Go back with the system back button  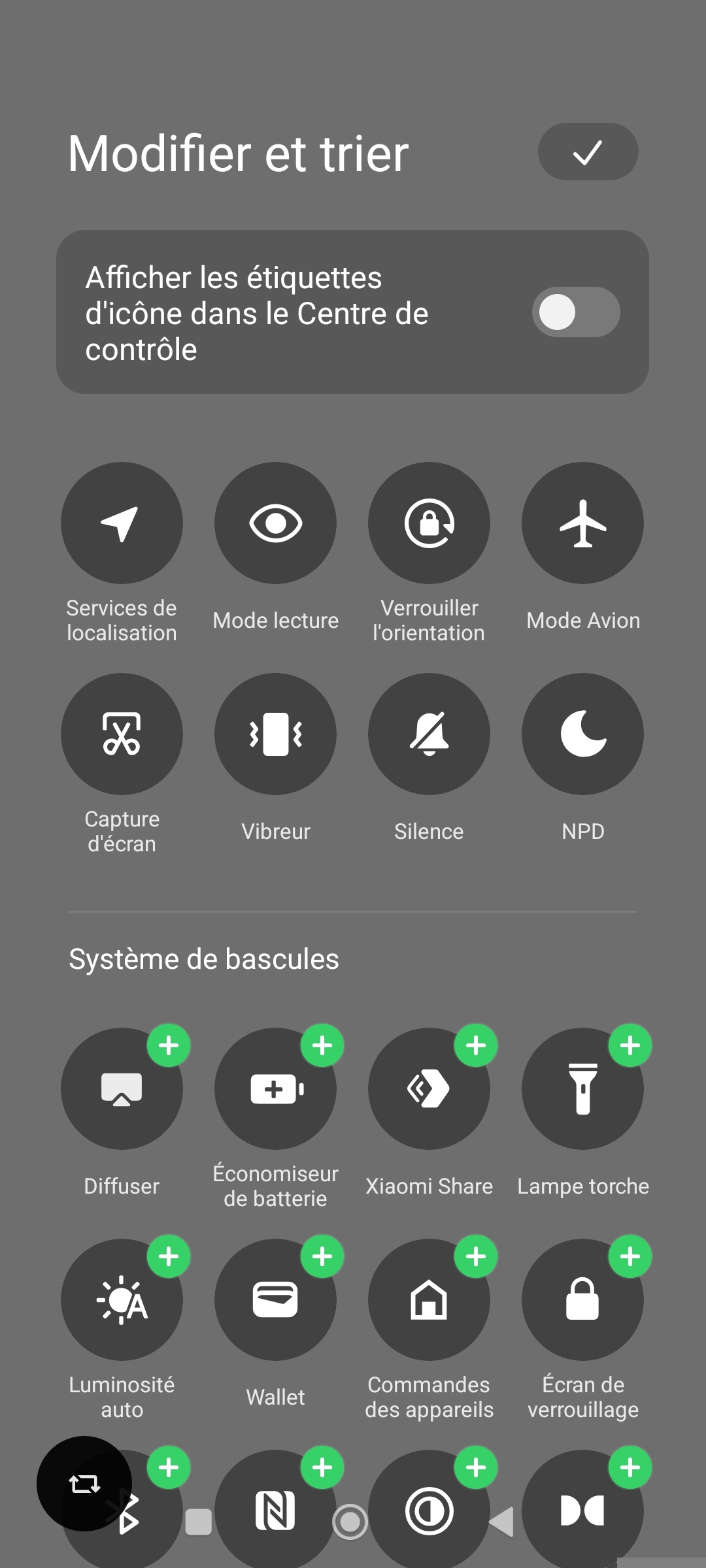pos(502,1522)
